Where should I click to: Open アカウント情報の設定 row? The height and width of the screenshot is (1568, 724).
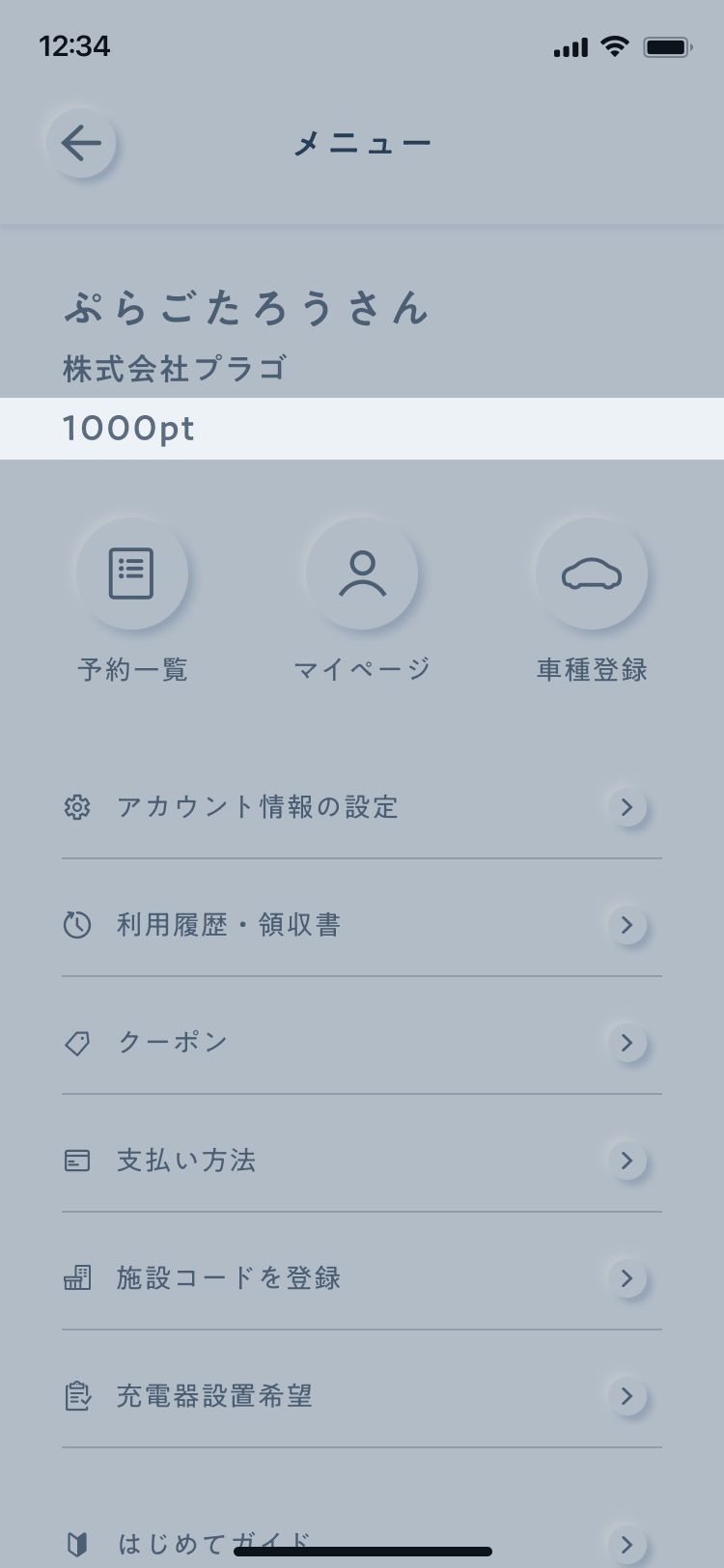[362, 806]
